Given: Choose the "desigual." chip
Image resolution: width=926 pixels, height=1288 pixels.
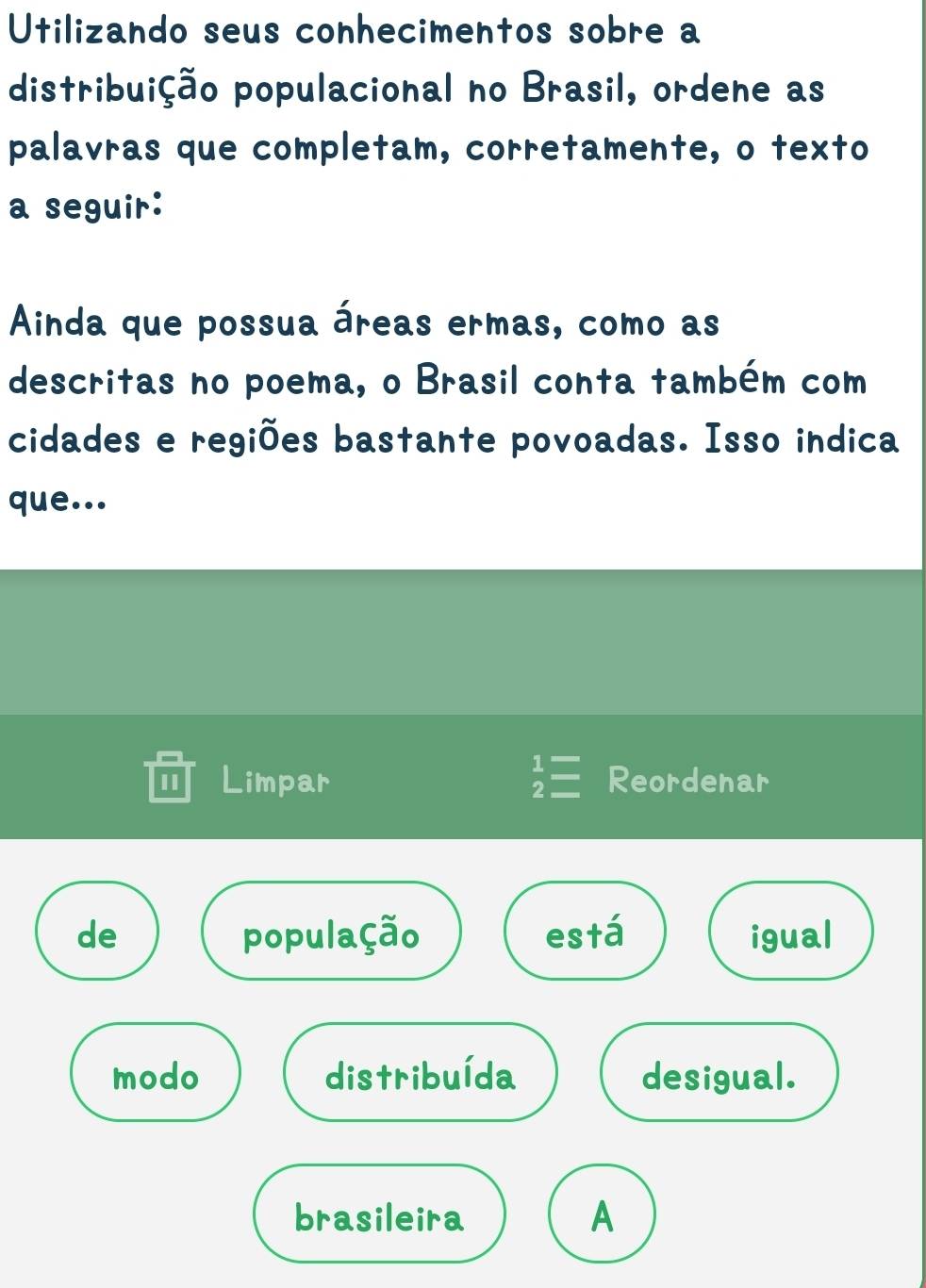Looking at the screenshot, I should 719,1073.
